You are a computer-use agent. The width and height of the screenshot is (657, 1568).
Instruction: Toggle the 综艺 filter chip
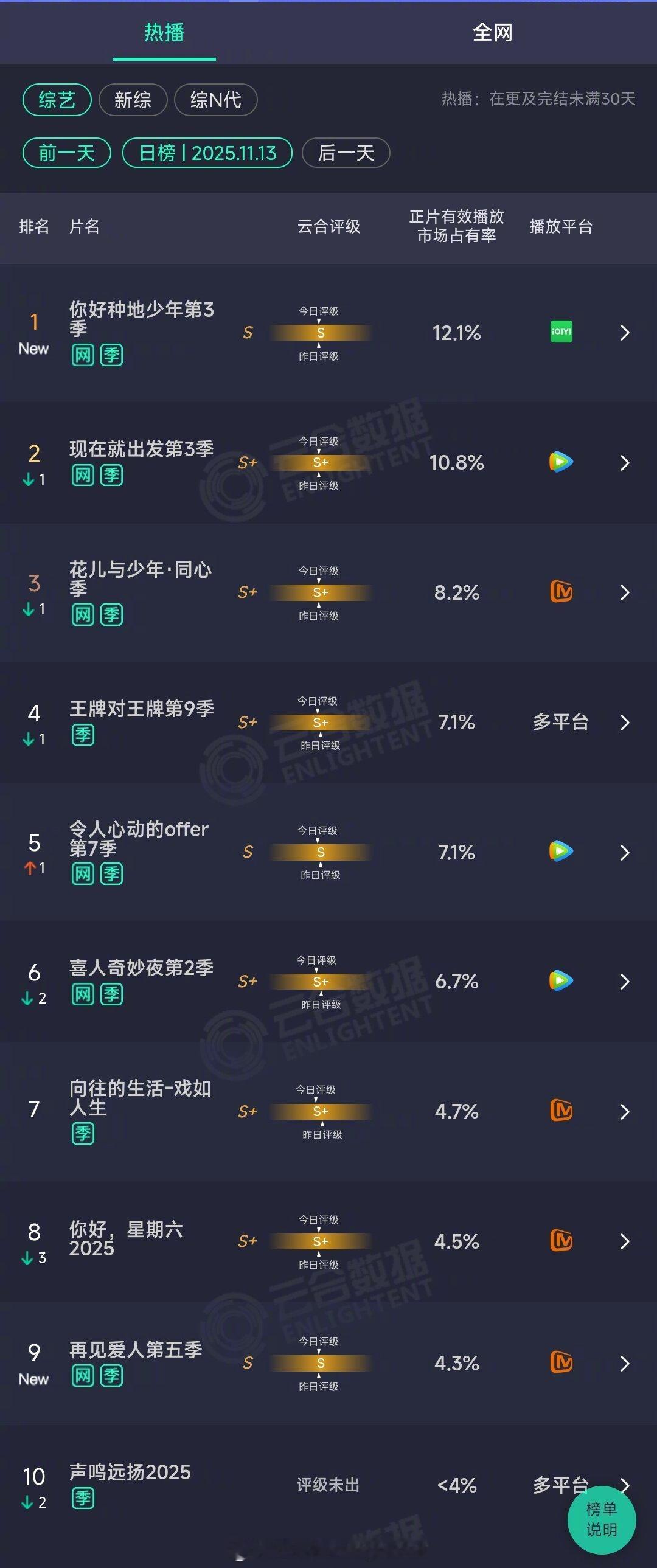(56, 100)
